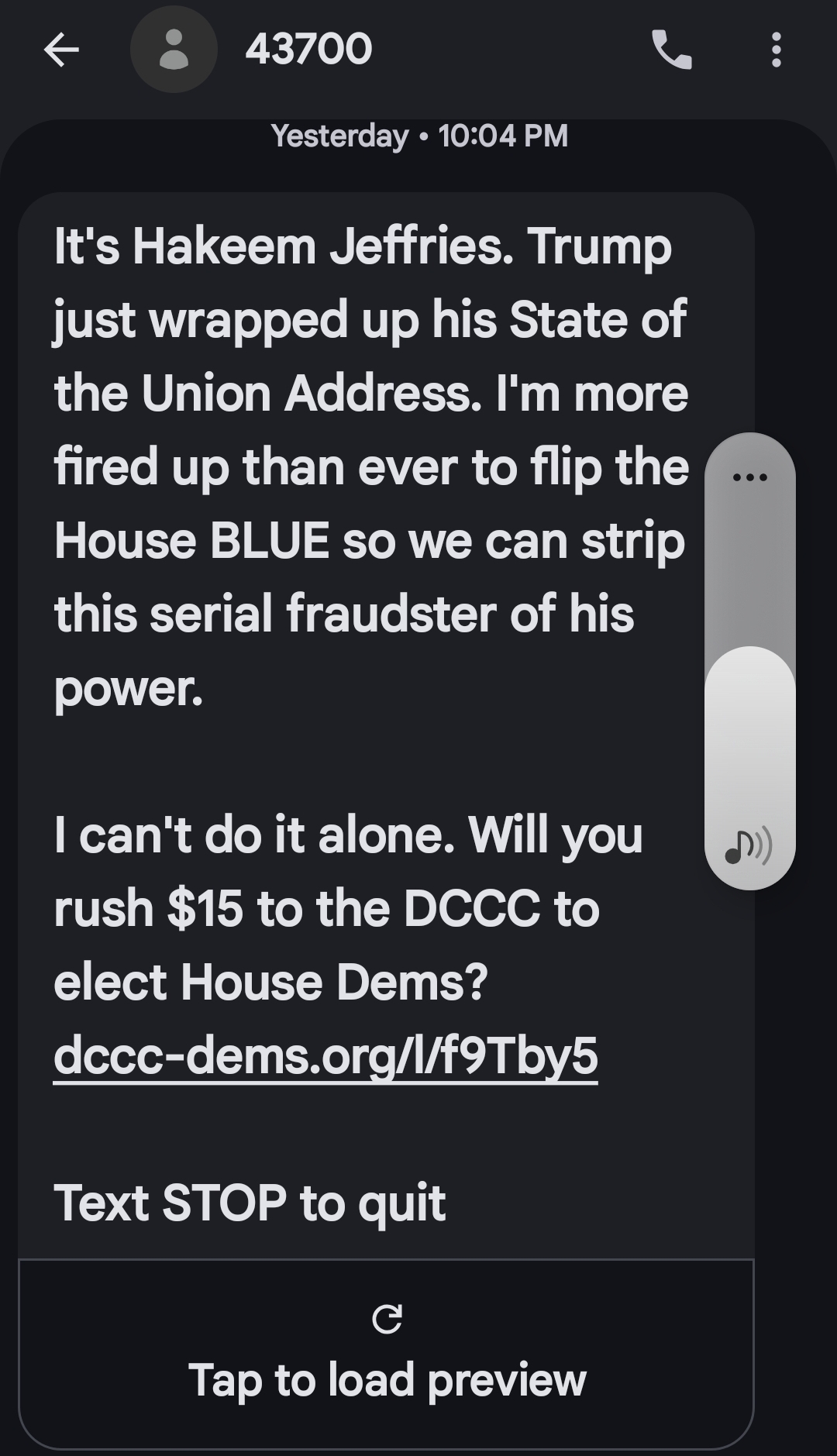This screenshot has width=837, height=1456.
Task: Open contact details for 43700
Action: pos(174,50)
